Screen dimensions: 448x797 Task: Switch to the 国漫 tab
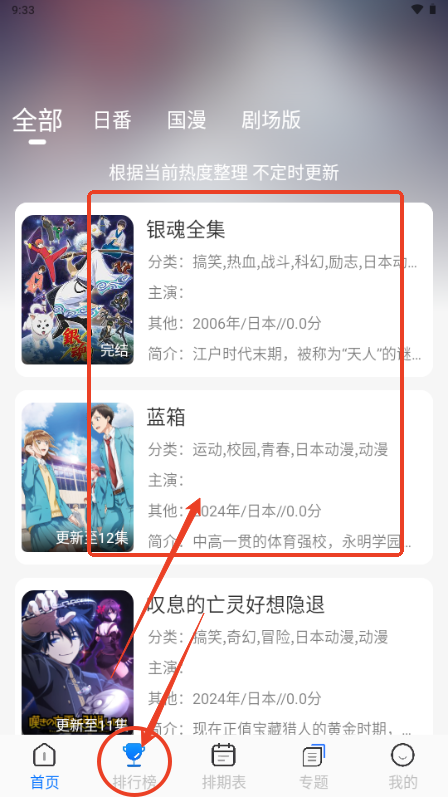pyautogui.click(x=187, y=120)
